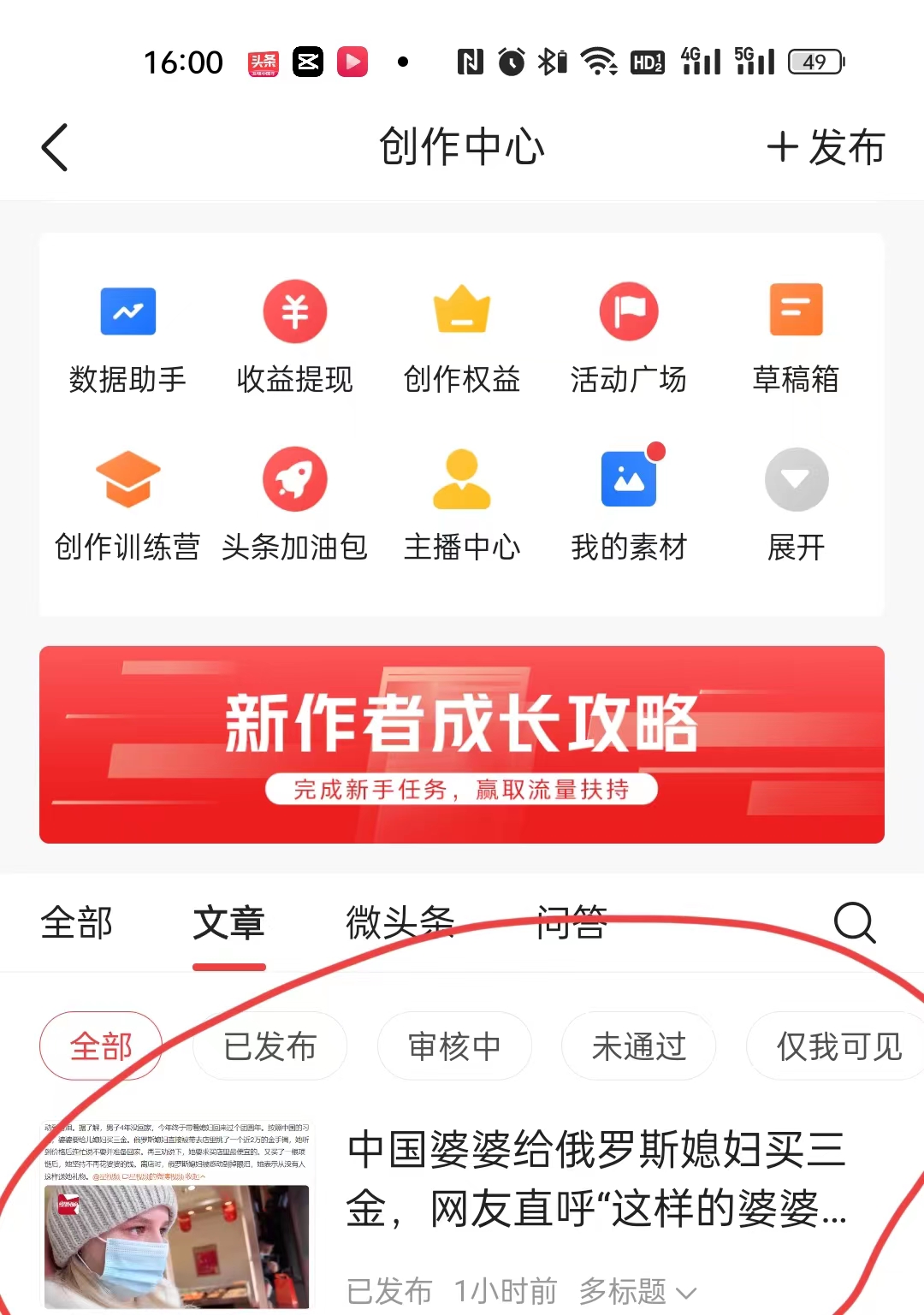Open 我的素材 with the notification badge
The height and width of the screenshot is (1315, 924).
click(629, 501)
